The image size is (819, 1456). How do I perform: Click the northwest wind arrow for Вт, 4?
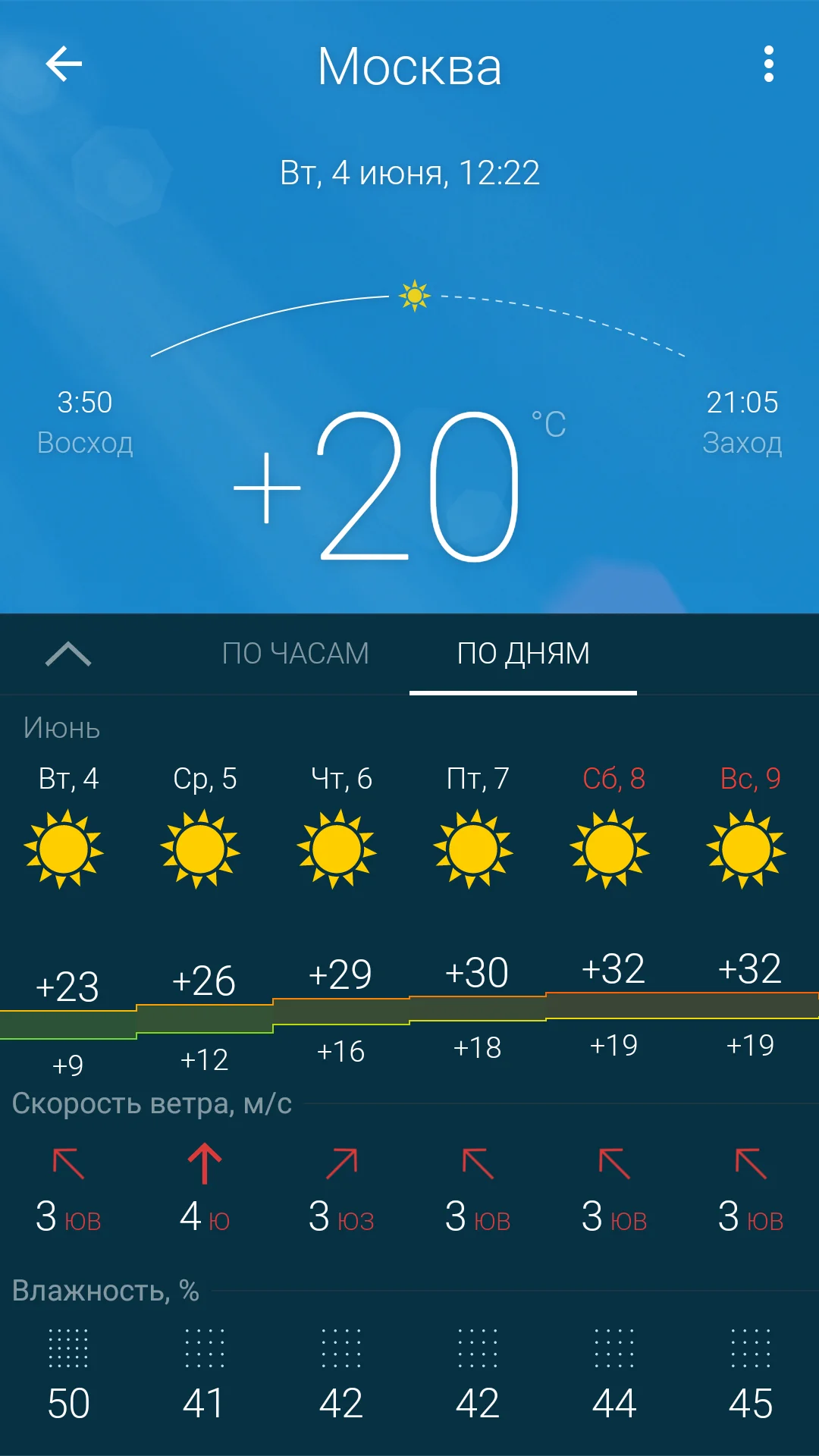tap(67, 1166)
